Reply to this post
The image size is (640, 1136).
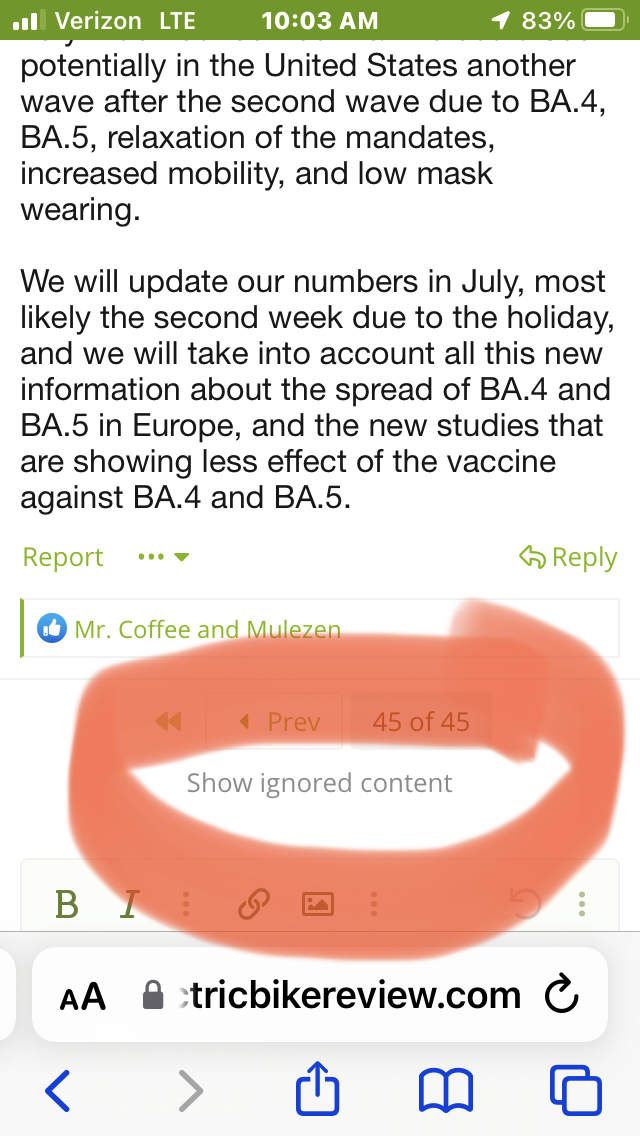click(568, 557)
